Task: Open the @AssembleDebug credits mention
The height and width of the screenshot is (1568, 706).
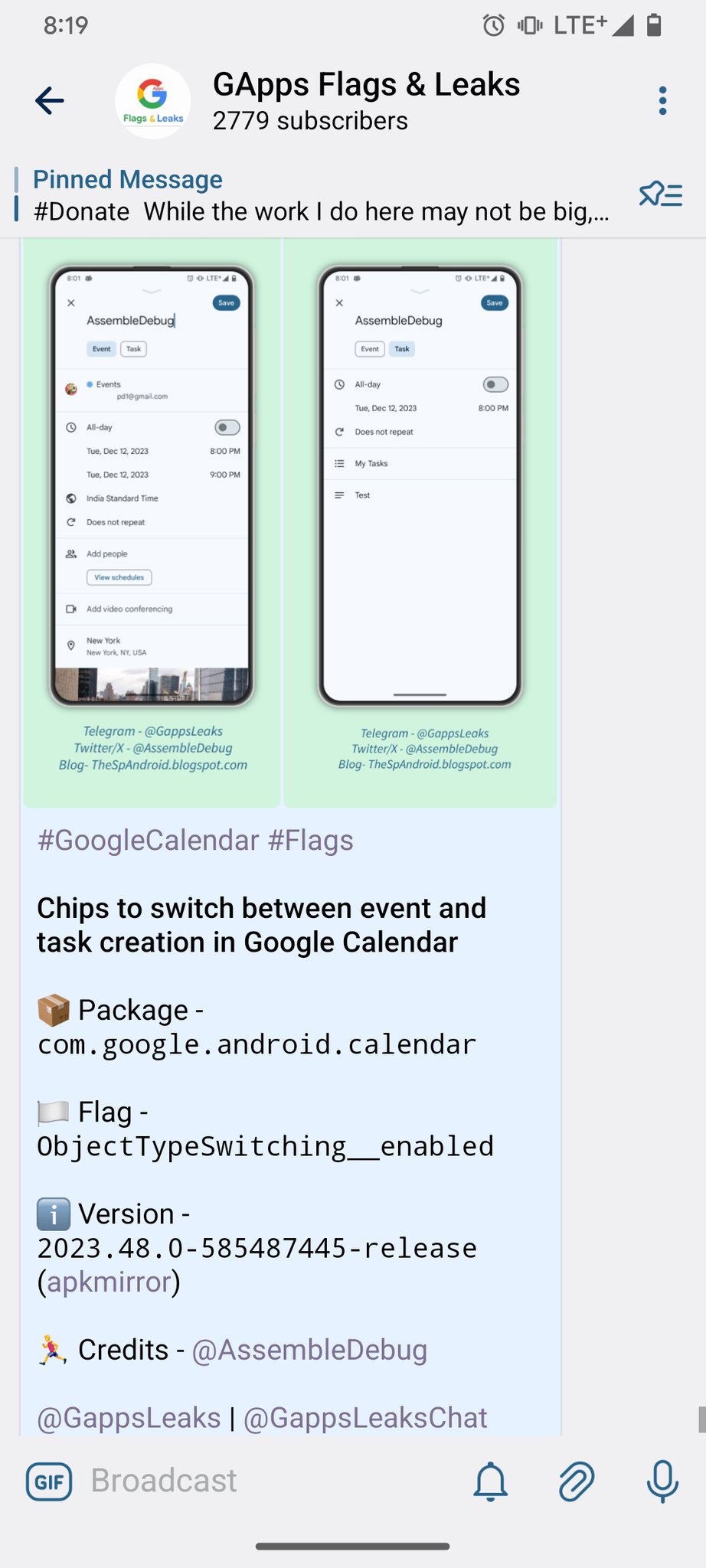Action: click(309, 1349)
